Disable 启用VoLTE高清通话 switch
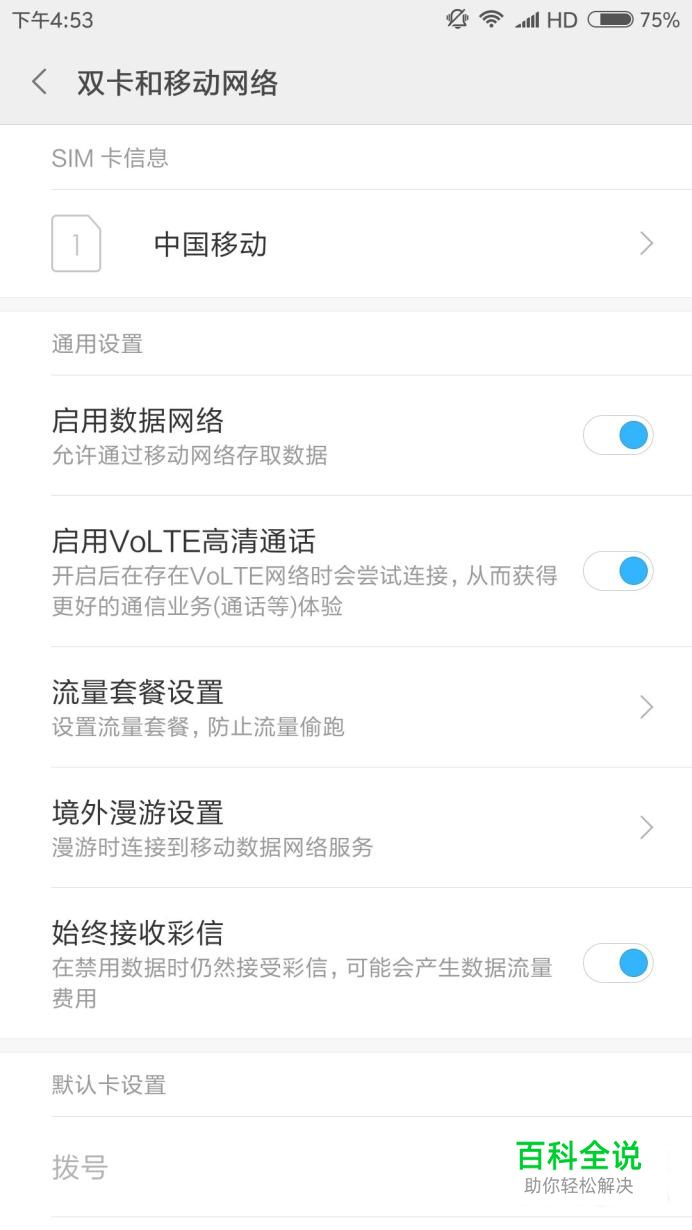This screenshot has width=692, height=1230. click(618, 571)
